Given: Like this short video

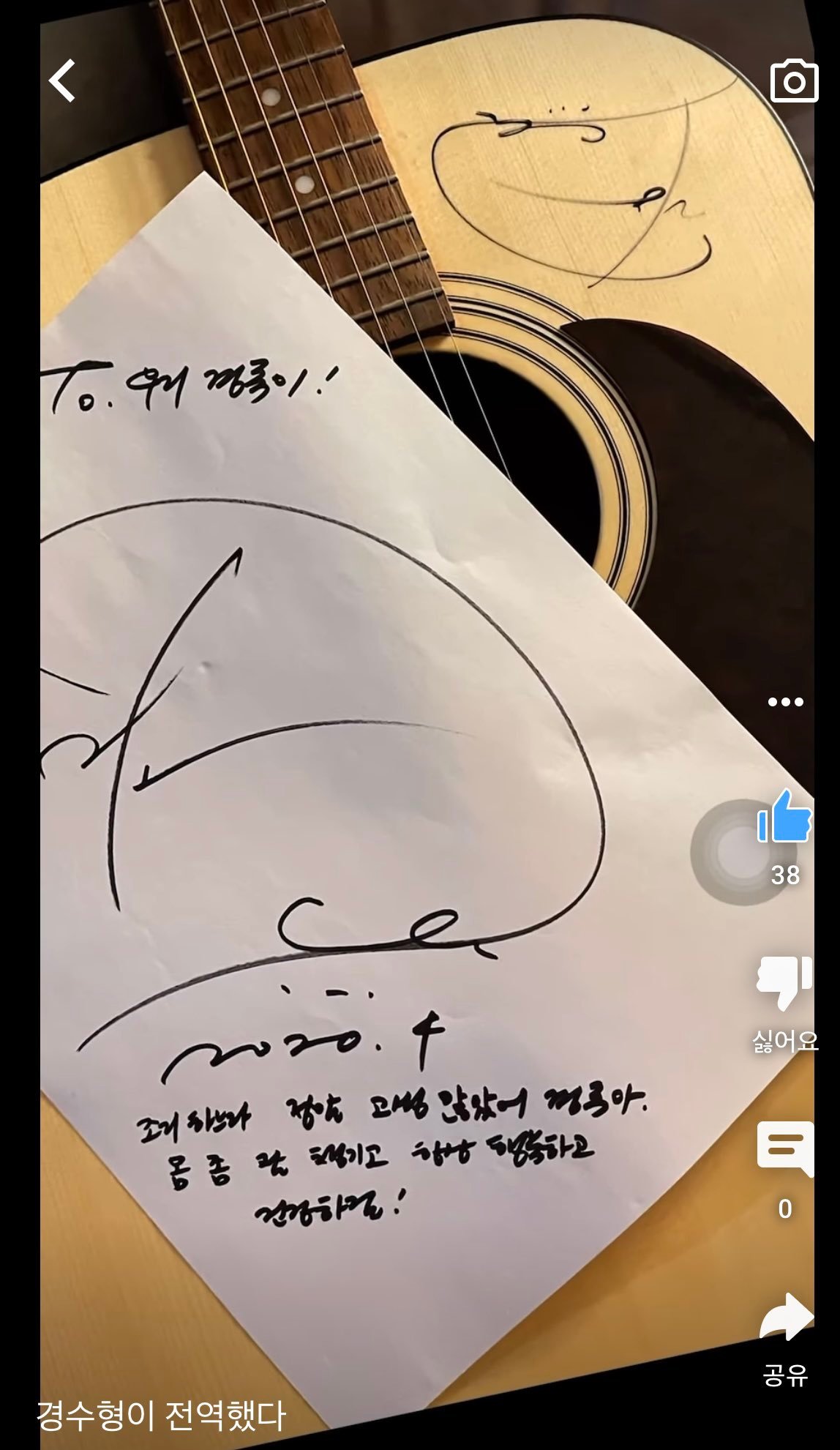Looking at the screenshot, I should pos(784,817).
